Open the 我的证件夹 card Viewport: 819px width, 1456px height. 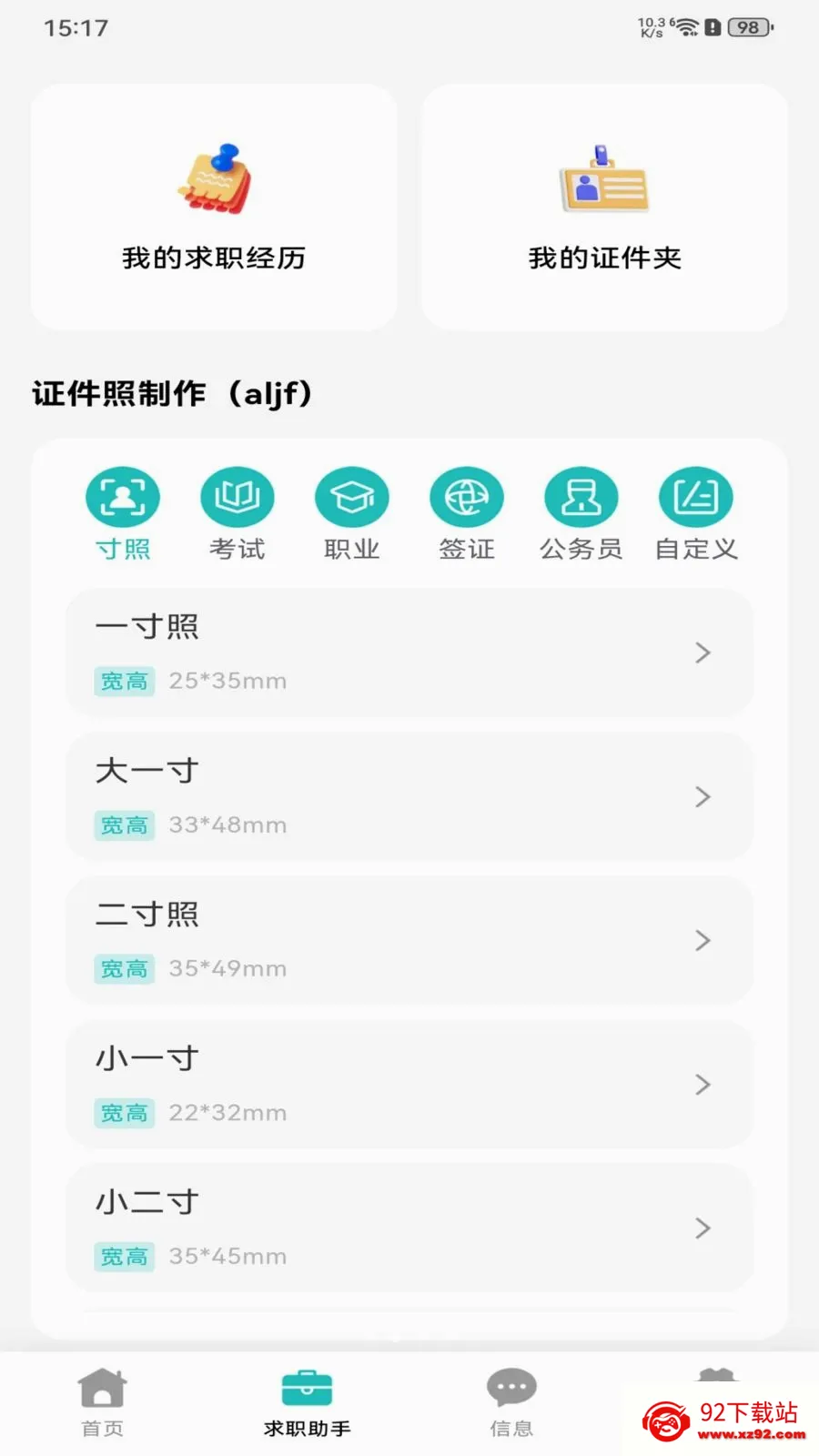pyautogui.click(x=604, y=207)
